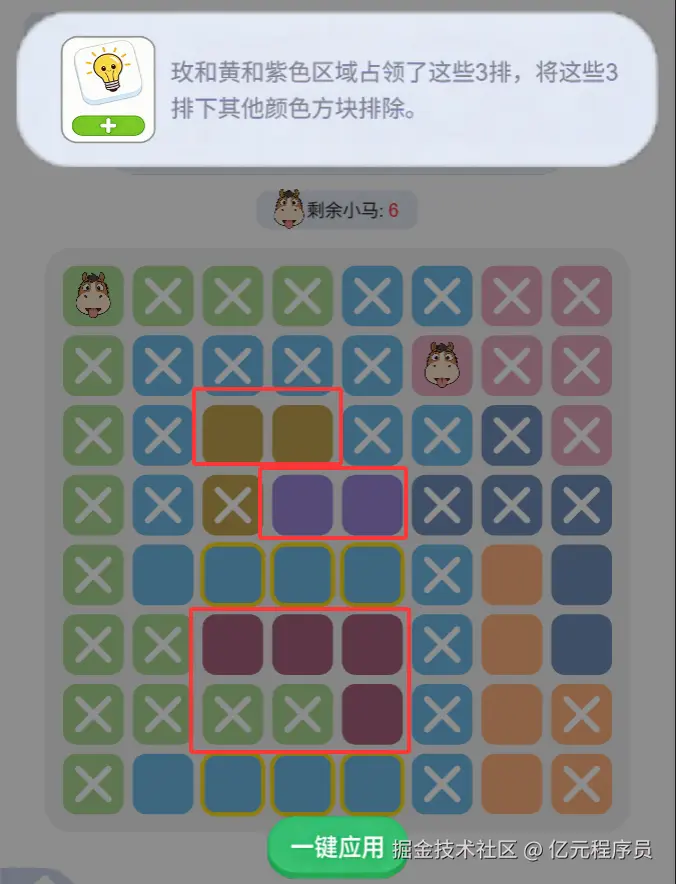Image resolution: width=676 pixels, height=884 pixels.
Task: Tap the lightbulb hint button
Action: tap(108, 89)
